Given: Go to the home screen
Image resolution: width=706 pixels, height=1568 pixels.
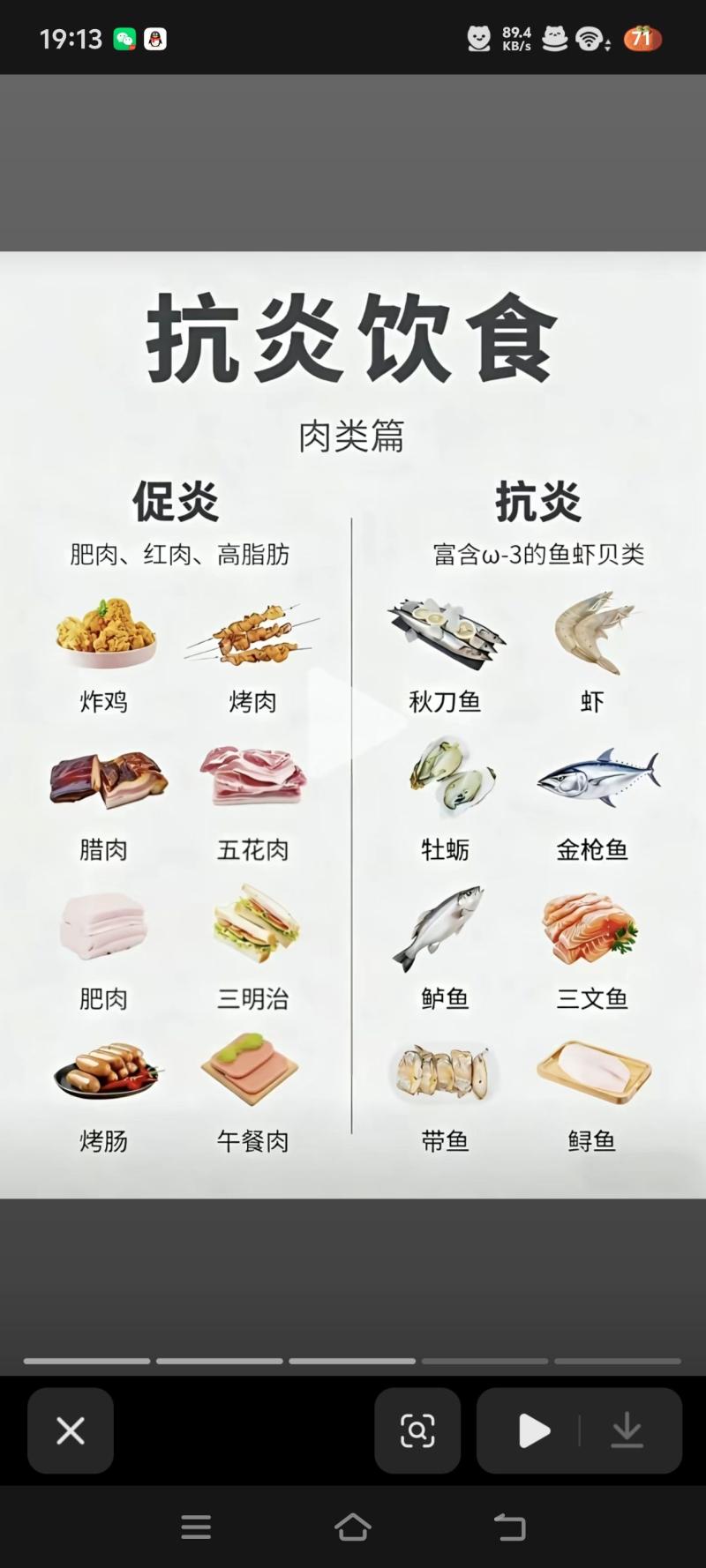Looking at the screenshot, I should [x=352, y=1527].
